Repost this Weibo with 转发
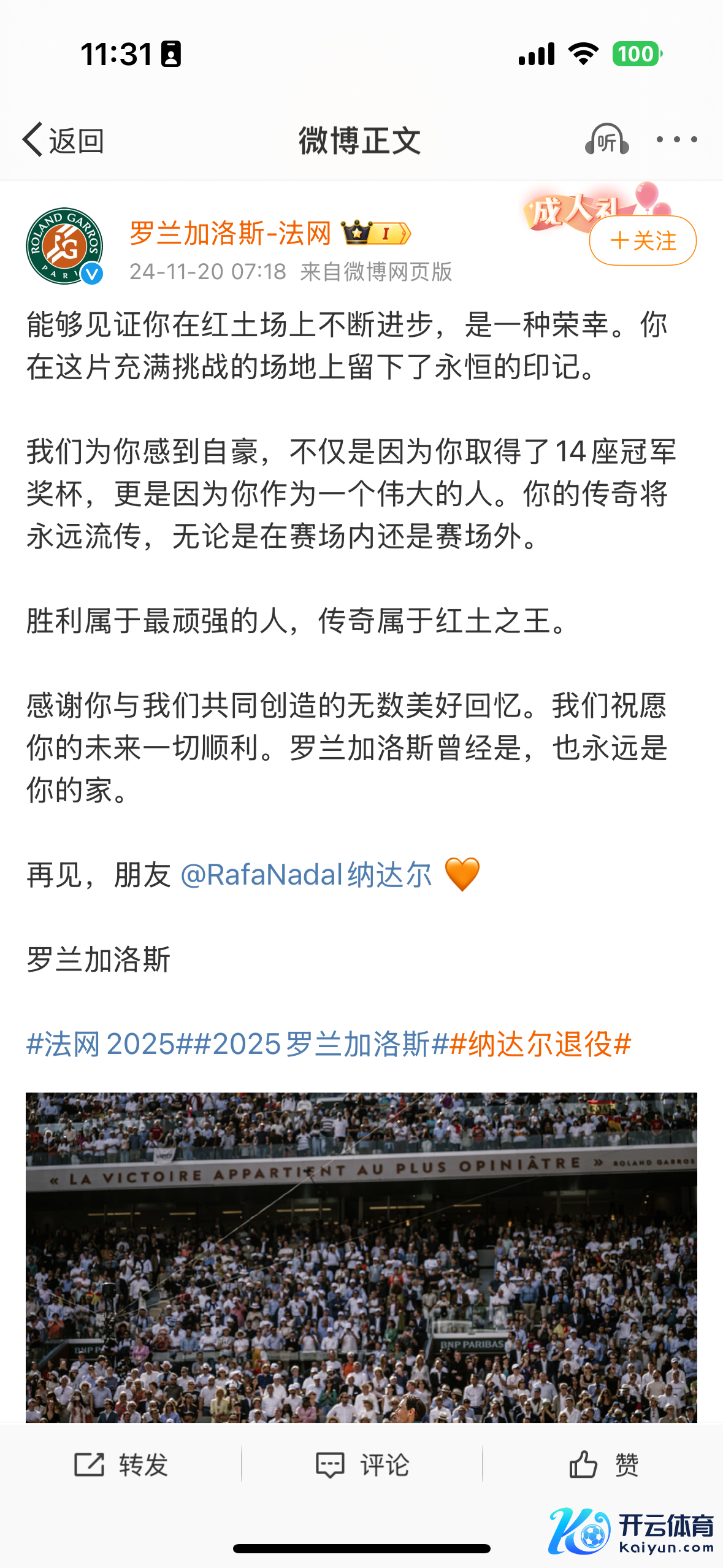Viewport: 723px width, 1568px height. (x=121, y=1464)
